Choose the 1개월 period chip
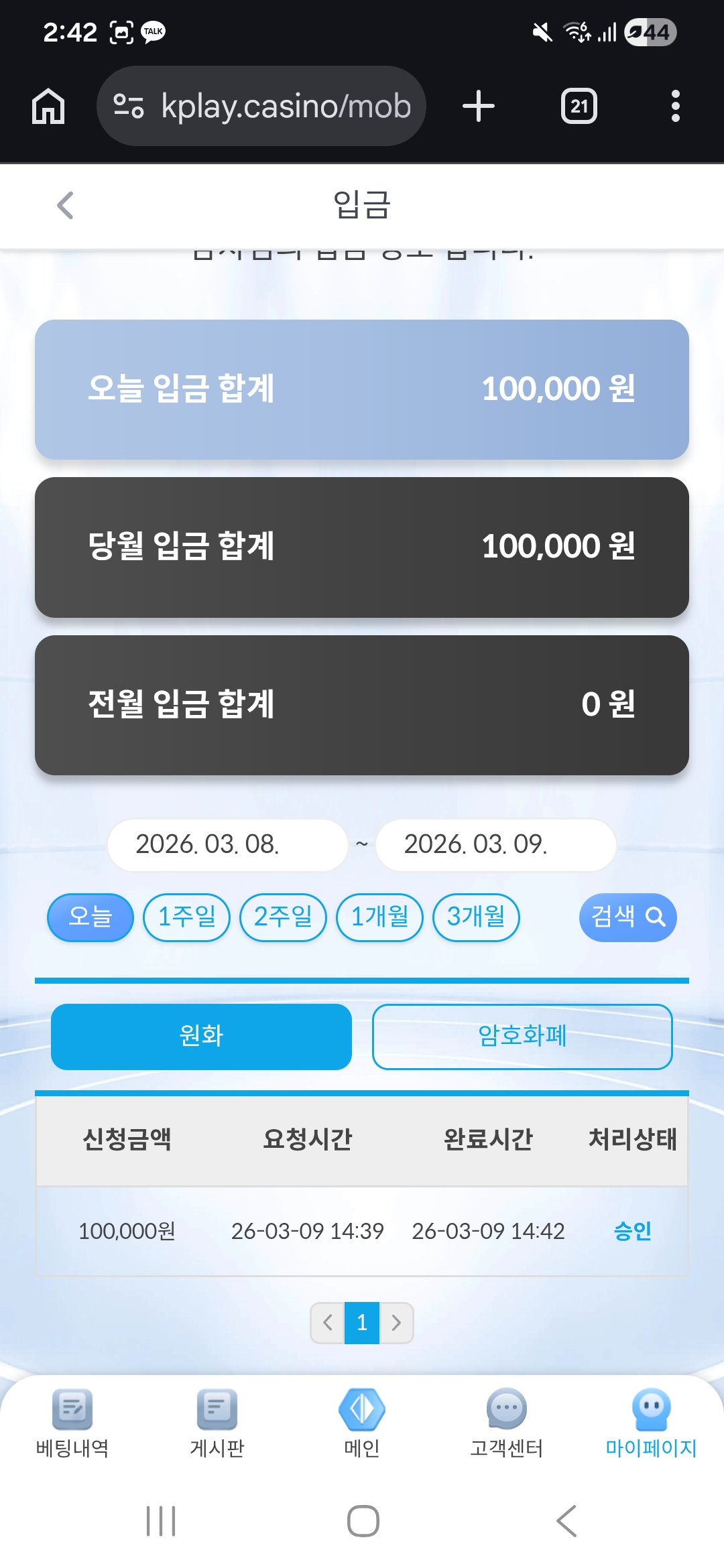The width and height of the screenshot is (724, 1568). click(x=379, y=917)
